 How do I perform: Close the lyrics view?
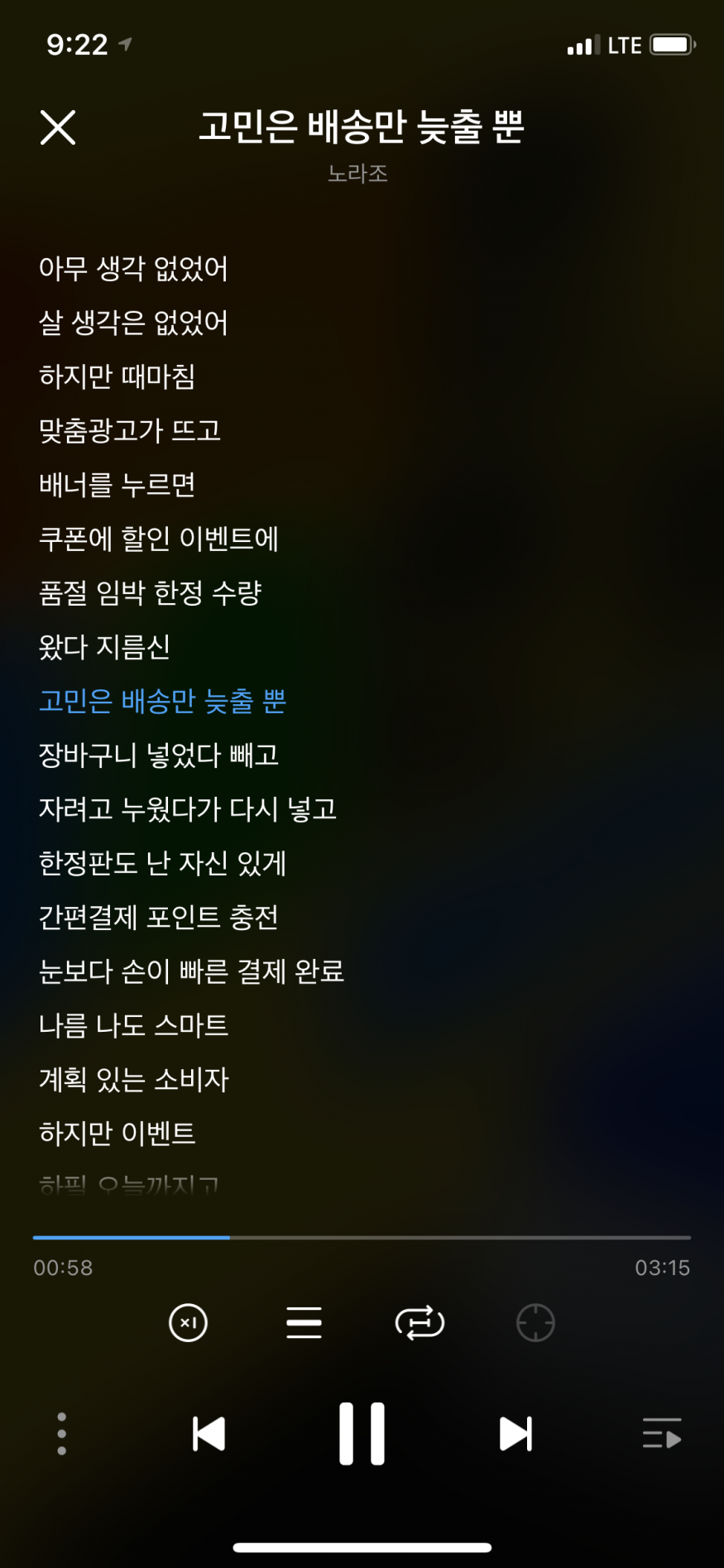point(58,127)
